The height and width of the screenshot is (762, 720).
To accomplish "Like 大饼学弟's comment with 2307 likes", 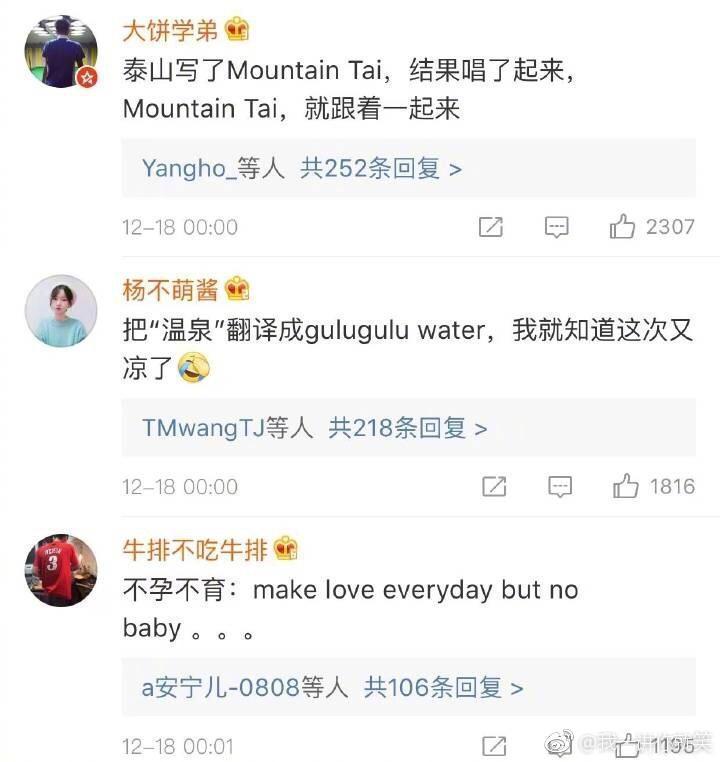I will 623,227.
